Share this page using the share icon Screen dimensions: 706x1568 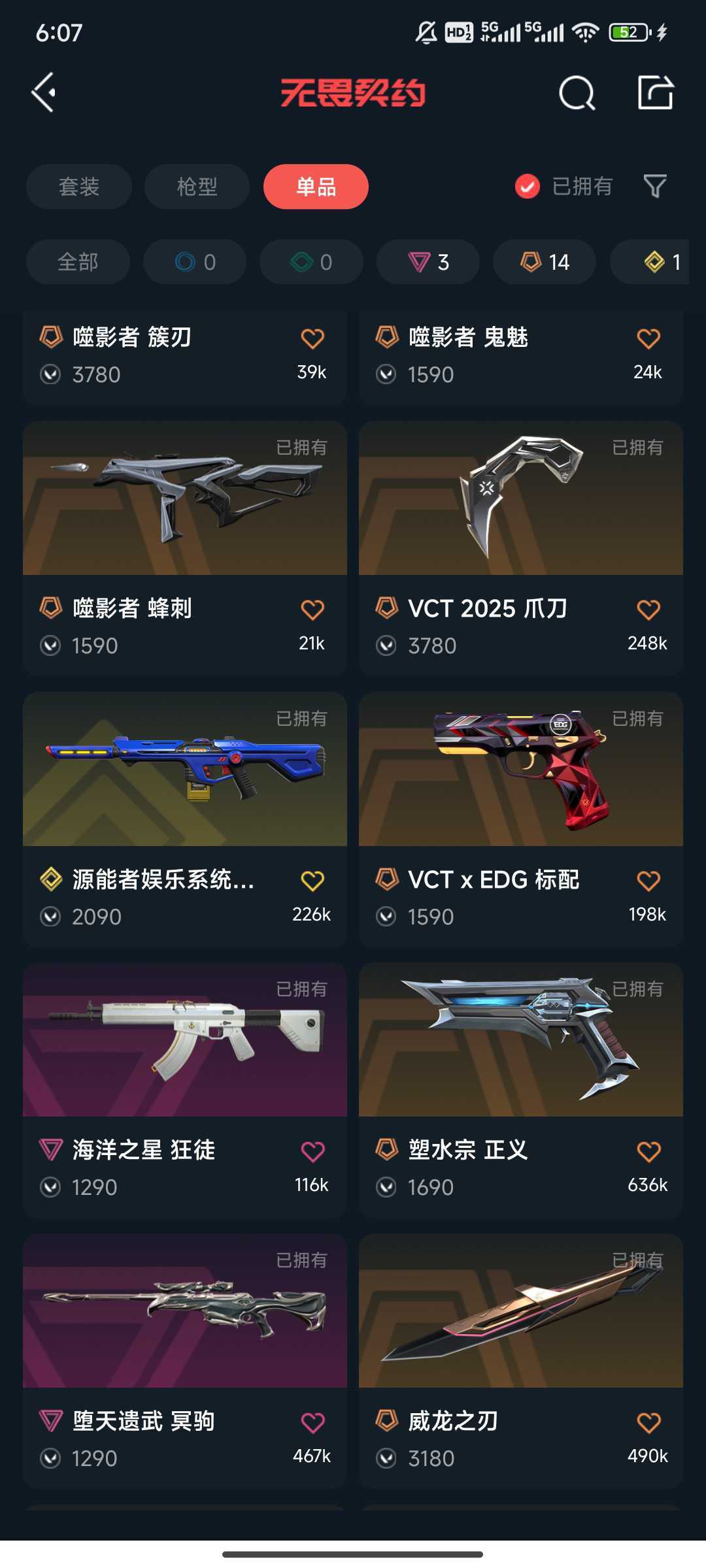(656, 92)
